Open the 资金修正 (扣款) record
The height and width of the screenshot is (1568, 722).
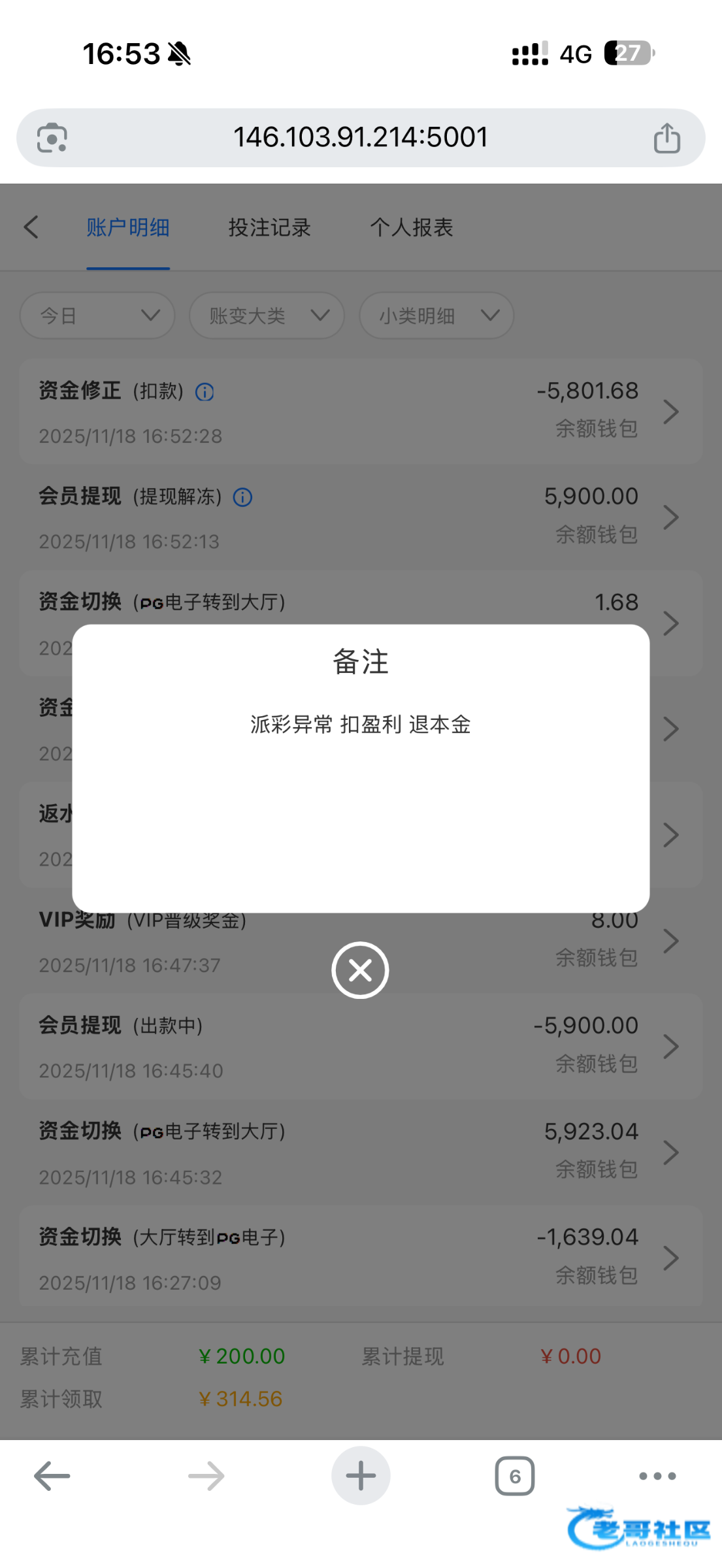click(x=360, y=412)
